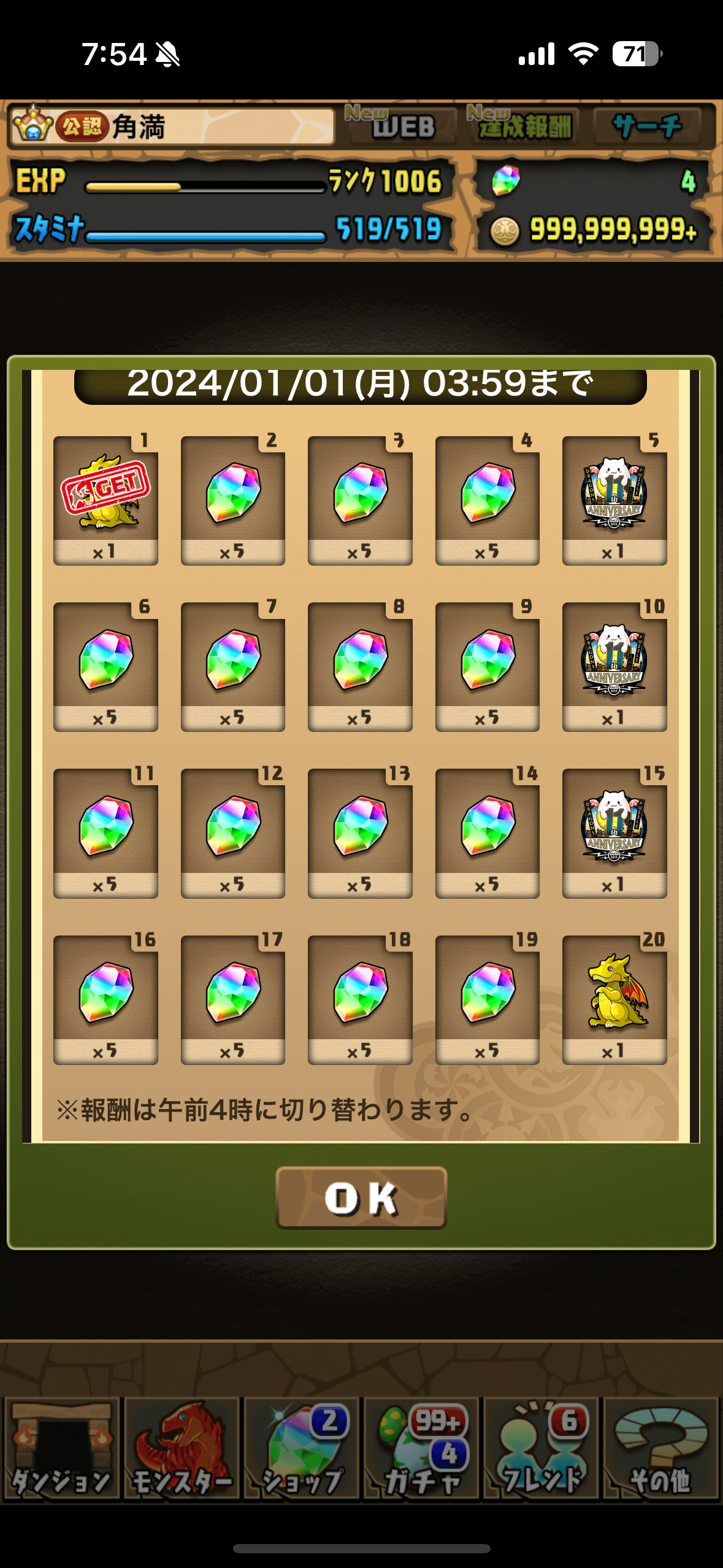This screenshot has height=1568, width=723.
Task: Tap the day 15 anniversary badge reward
Action: coord(614,833)
